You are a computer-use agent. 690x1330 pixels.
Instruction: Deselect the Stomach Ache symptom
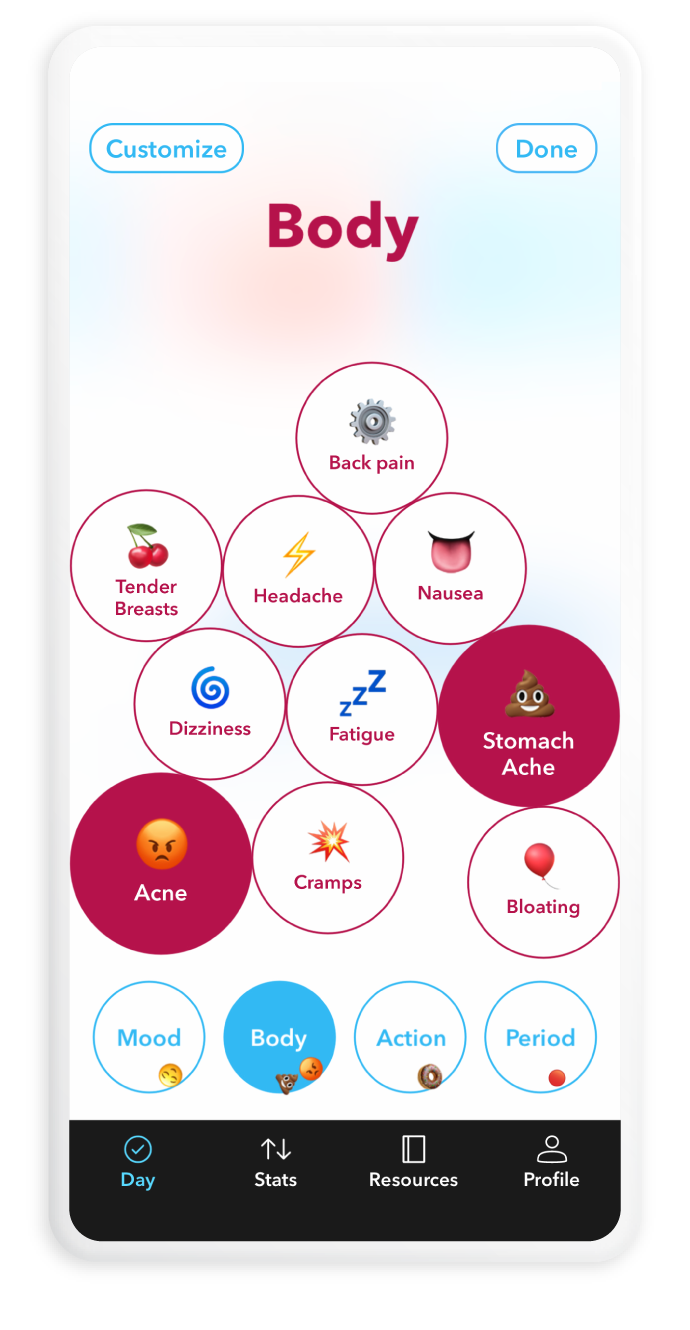[528, 716]
